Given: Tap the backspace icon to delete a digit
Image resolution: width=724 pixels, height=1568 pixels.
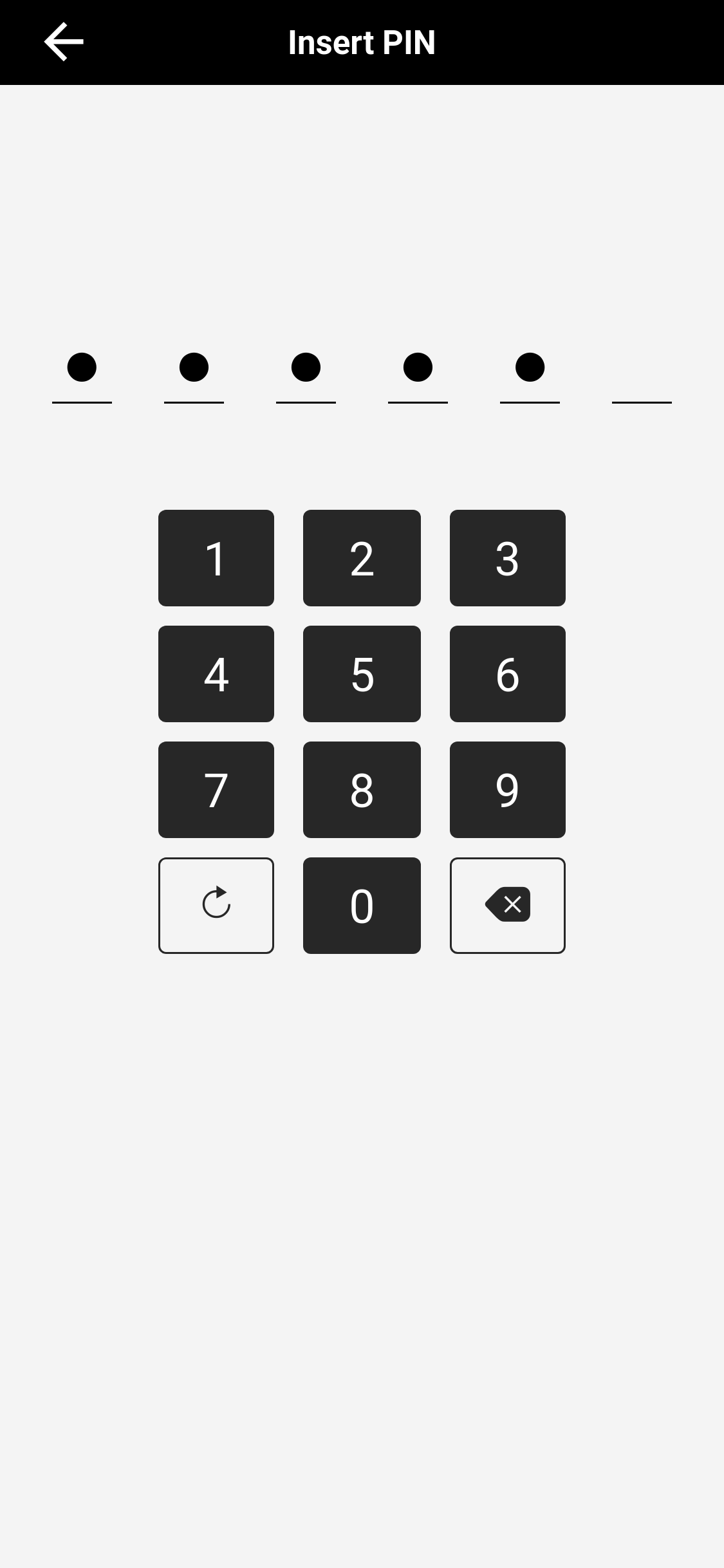Looking at the screenshot, I should pos(507,905).
